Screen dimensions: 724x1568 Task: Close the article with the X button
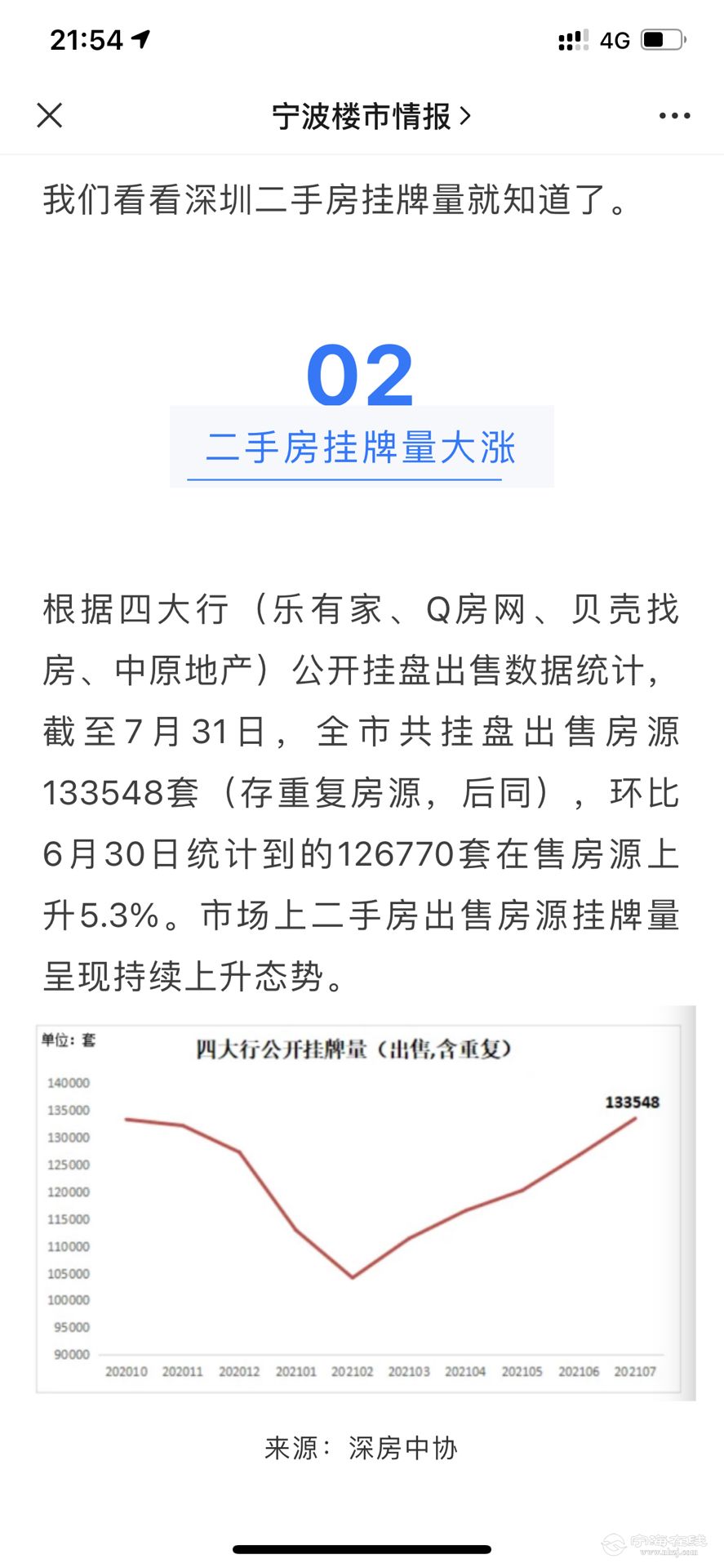(x=50, y=116)
